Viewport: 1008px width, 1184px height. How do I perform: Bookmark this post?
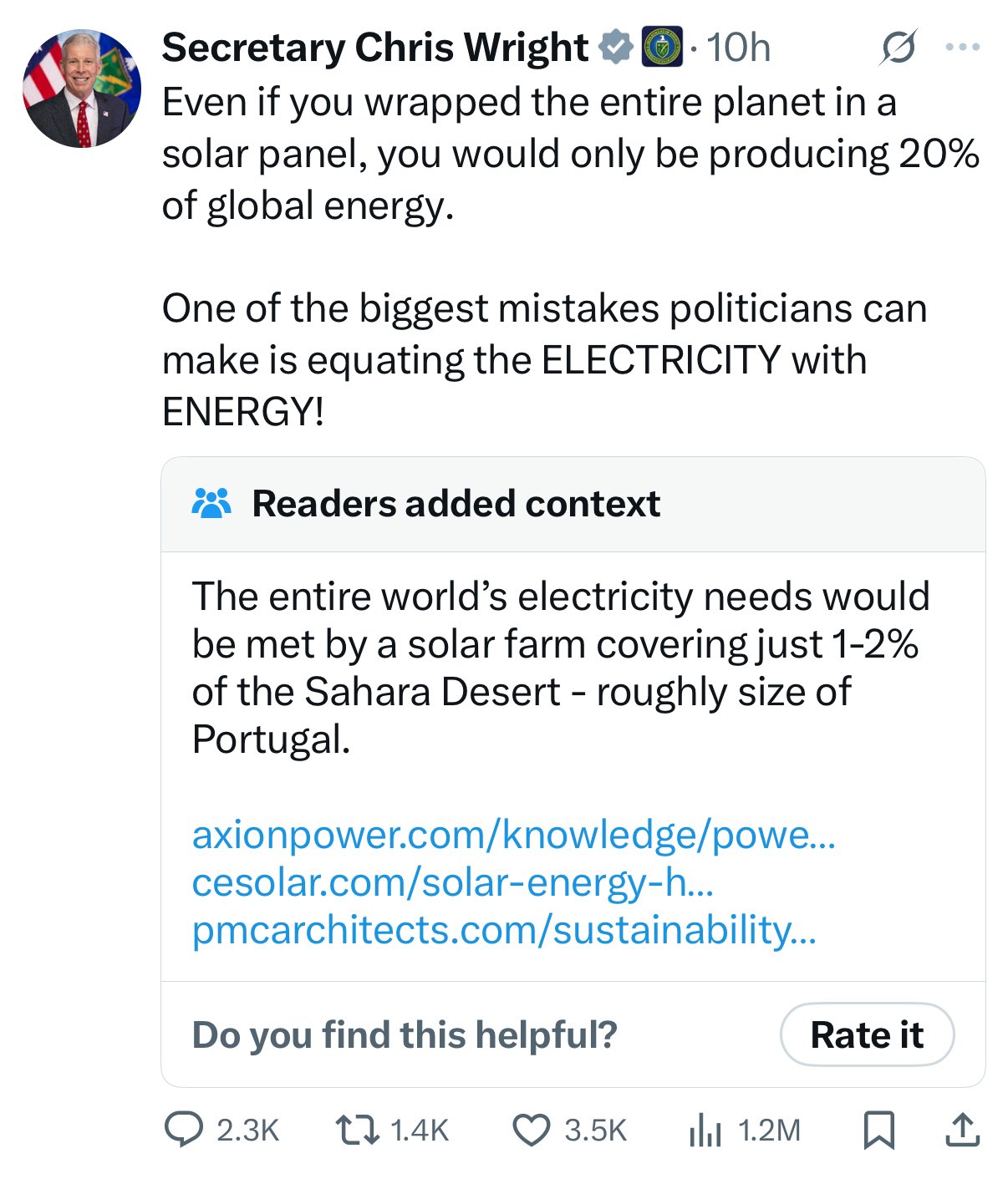878,1130
